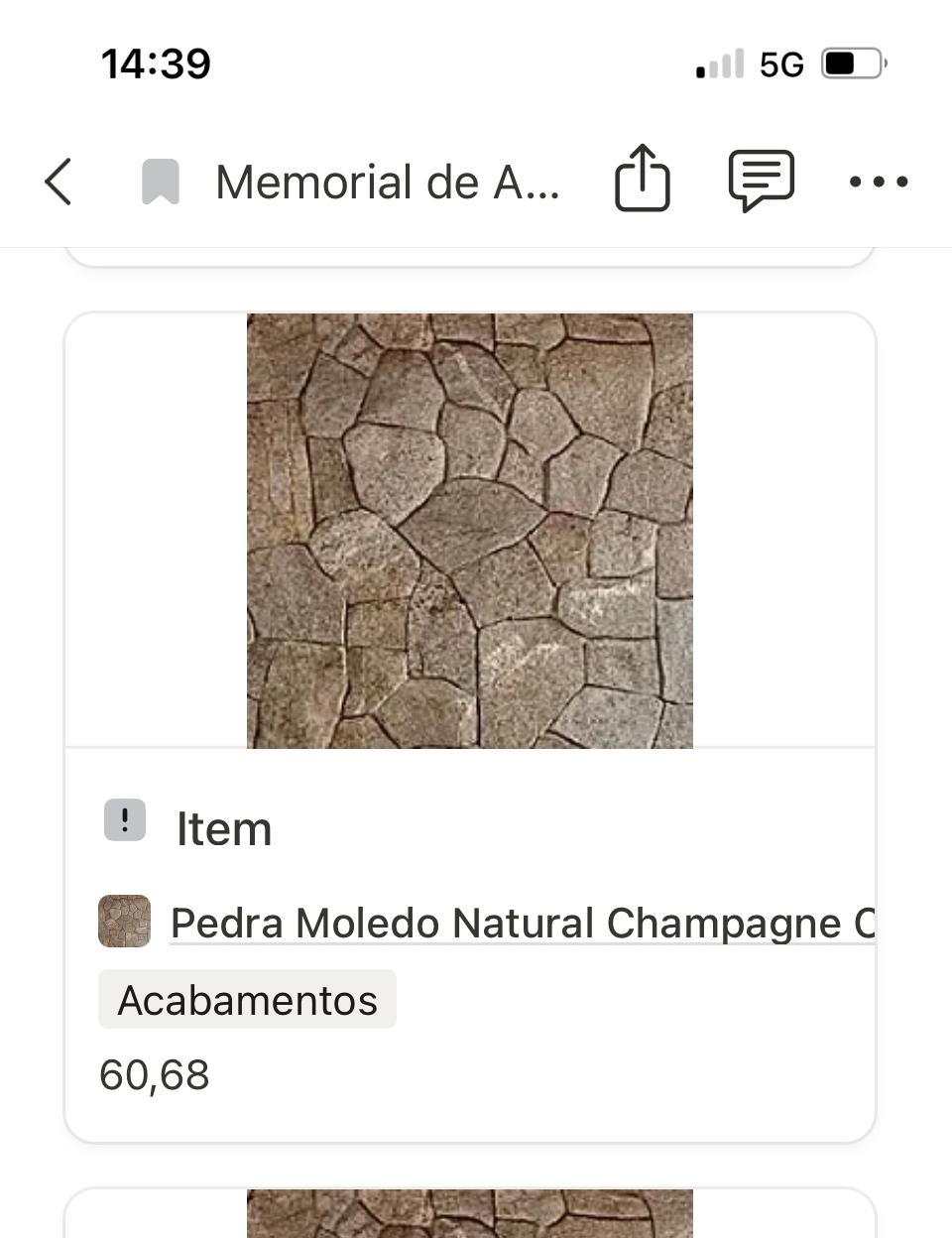Tap the cellular signal bars indicator
The height and width of the screenshot is (1238, 952).
[717, 62]
